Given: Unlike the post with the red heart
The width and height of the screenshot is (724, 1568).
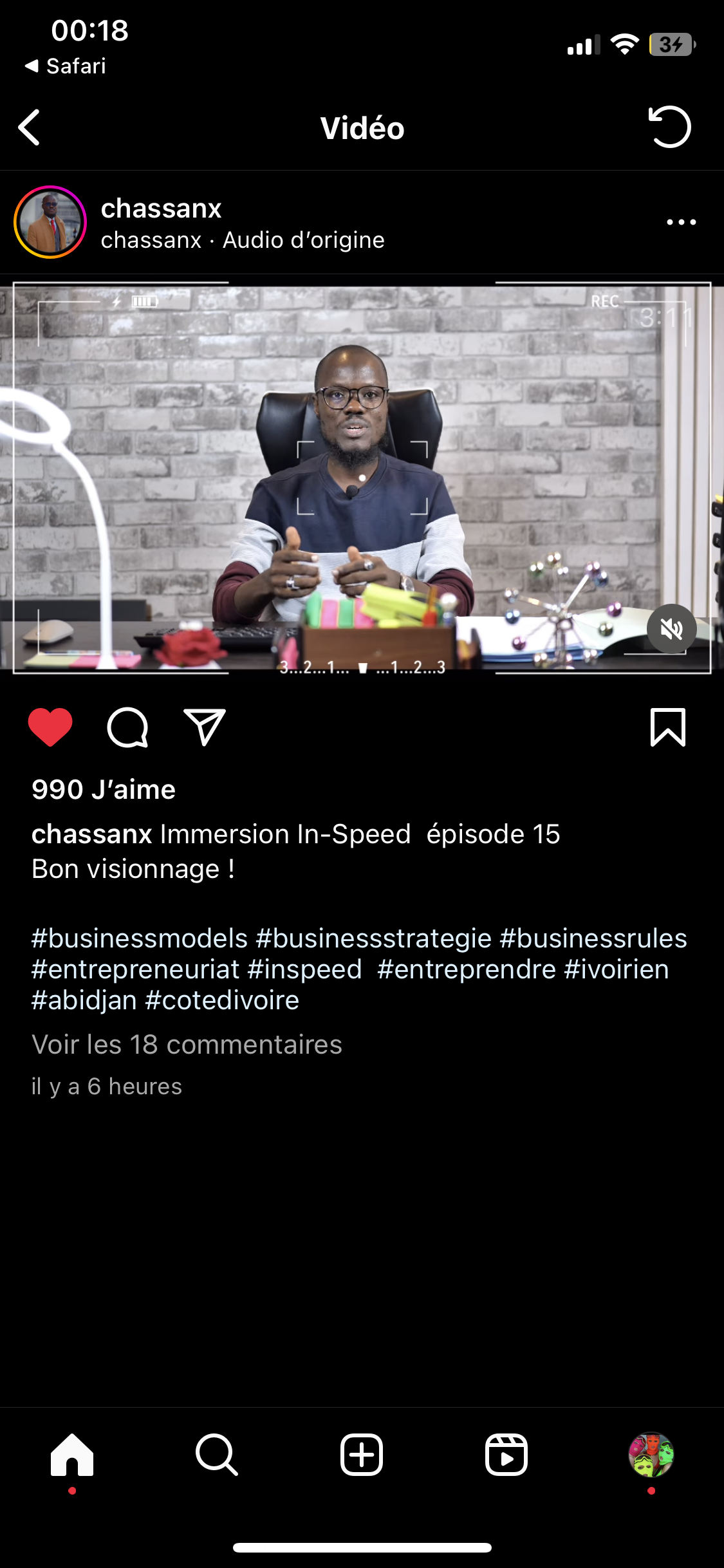Looking at the screenshot, I should tap(50, 727).
